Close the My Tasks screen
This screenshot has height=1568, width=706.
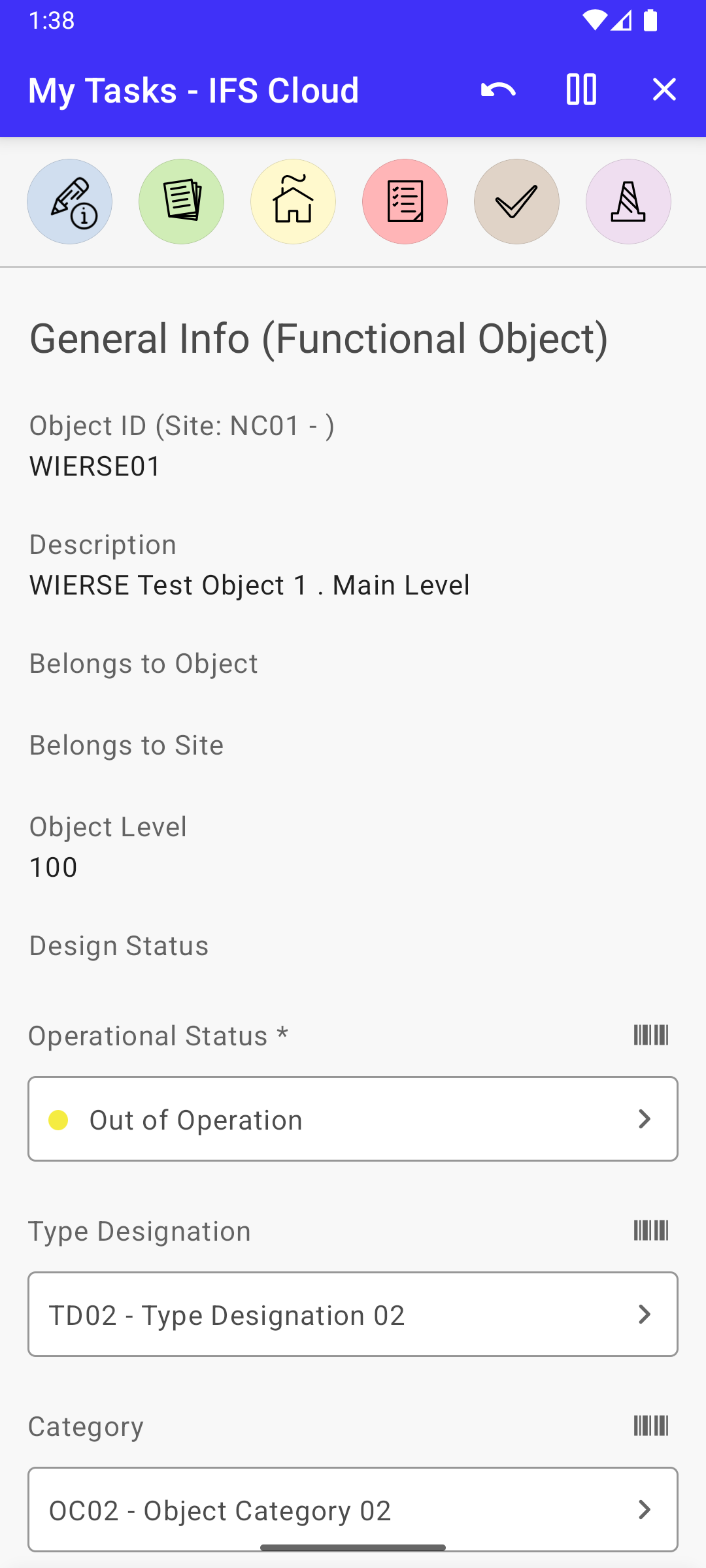(x=664, y=90)
